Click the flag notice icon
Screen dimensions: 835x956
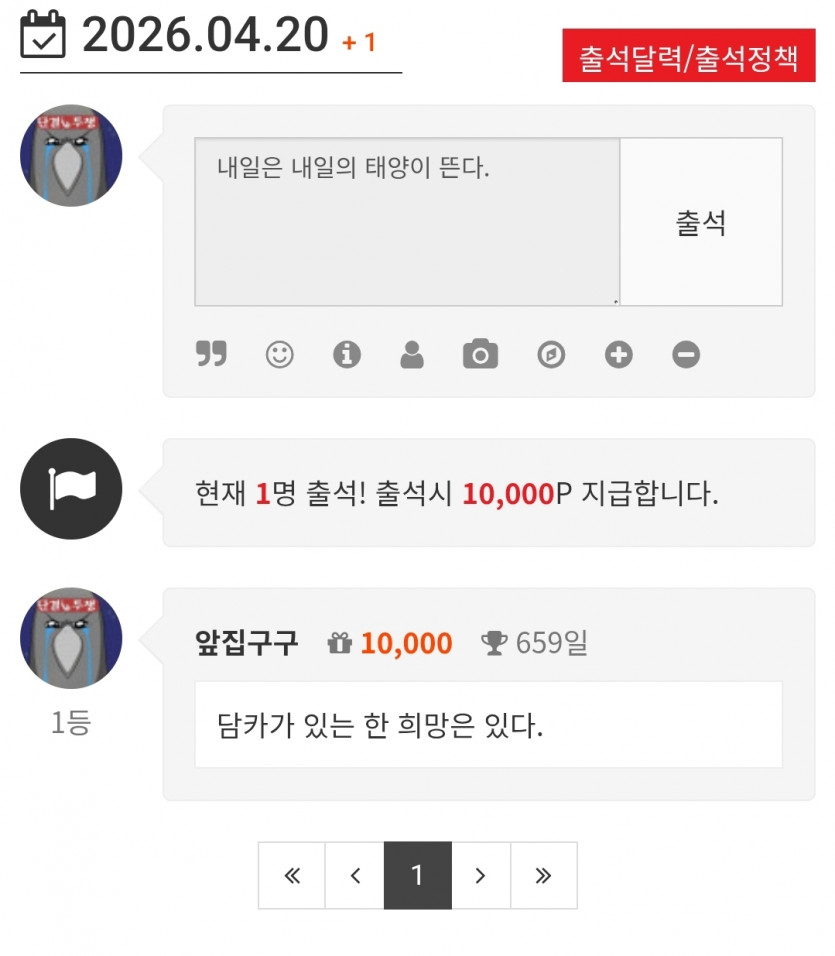[x=70, y=489]
